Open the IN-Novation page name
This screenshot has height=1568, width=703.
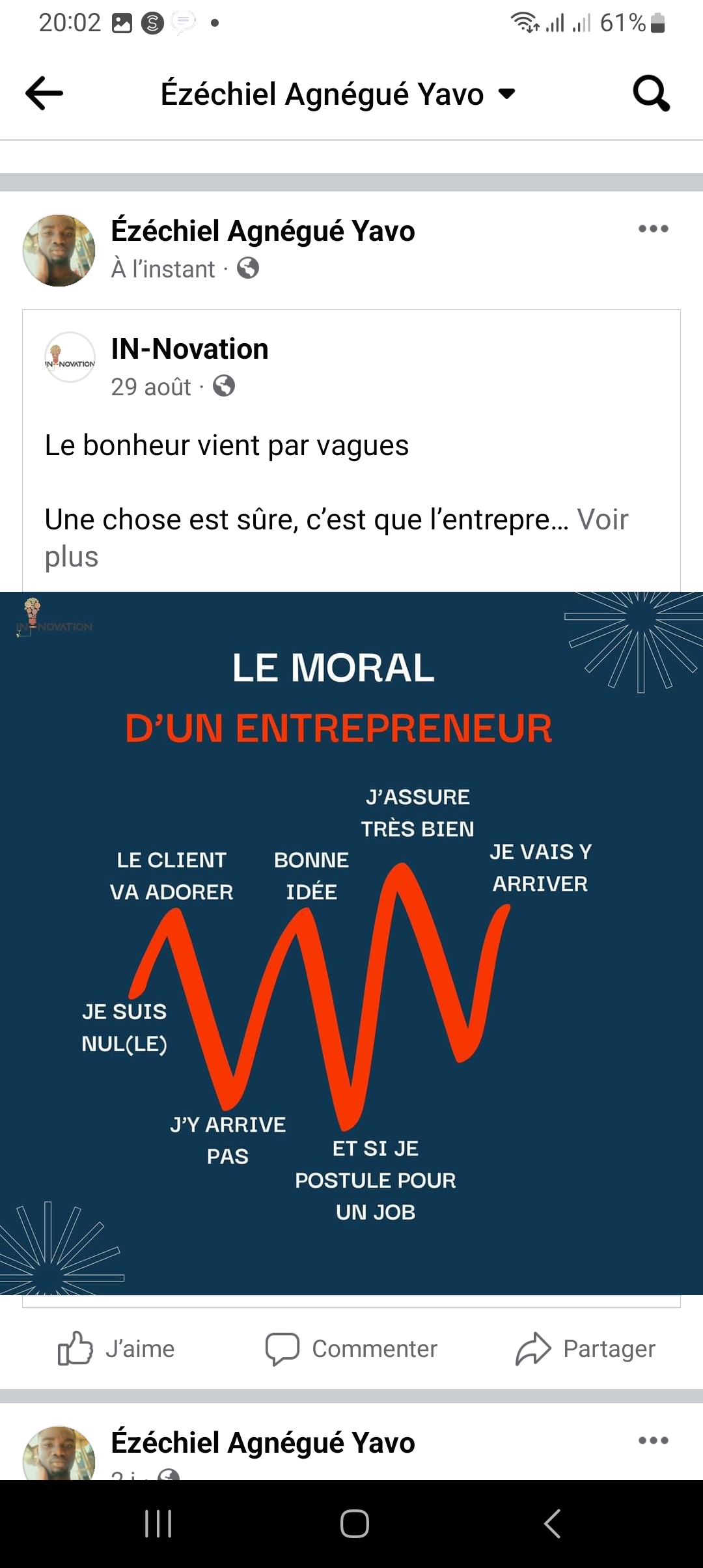tap(189, 349)
